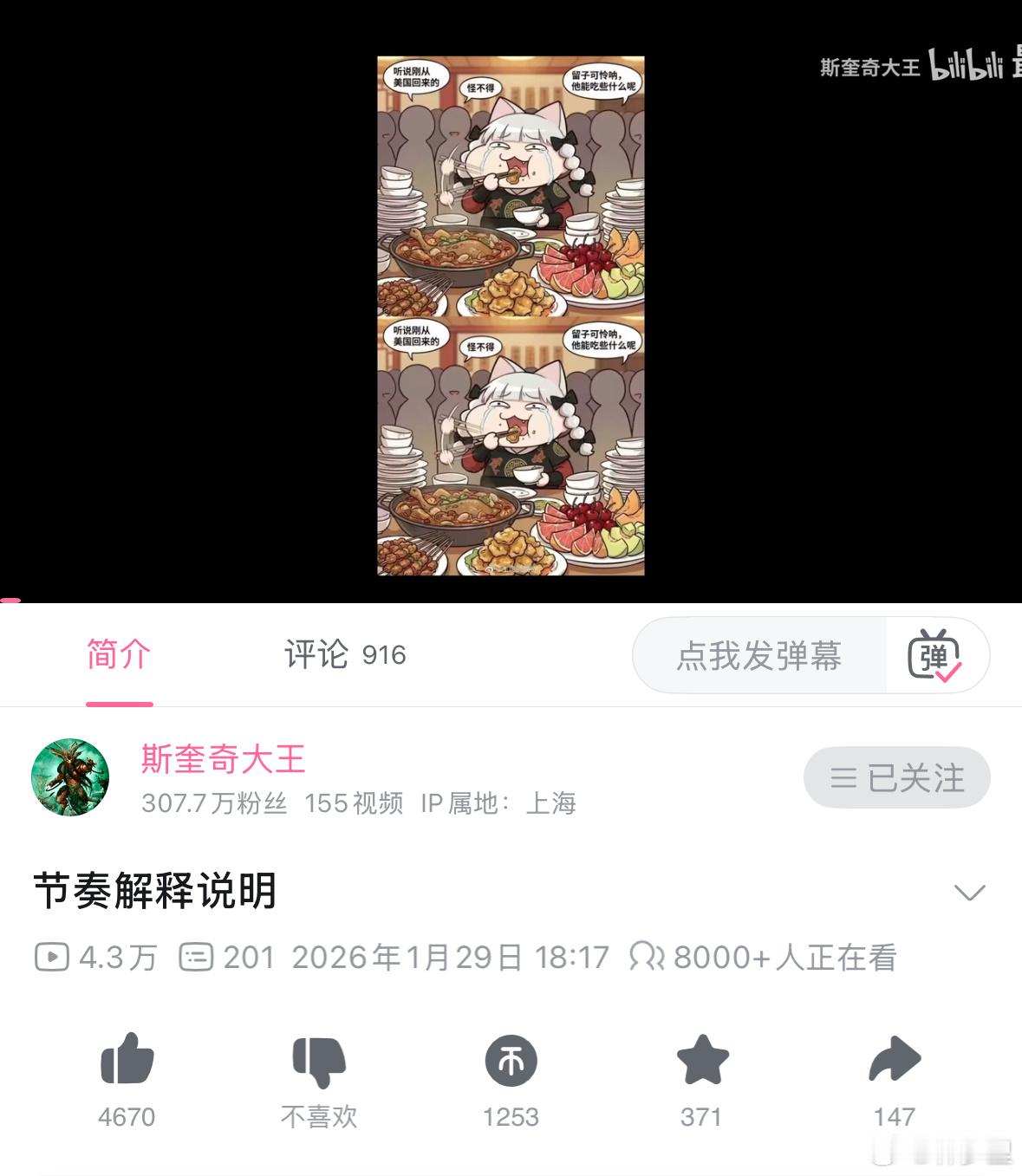1022x1176 pixels.
Task: Open sharing with the share arrow icon
Action: coord(896,1060)
